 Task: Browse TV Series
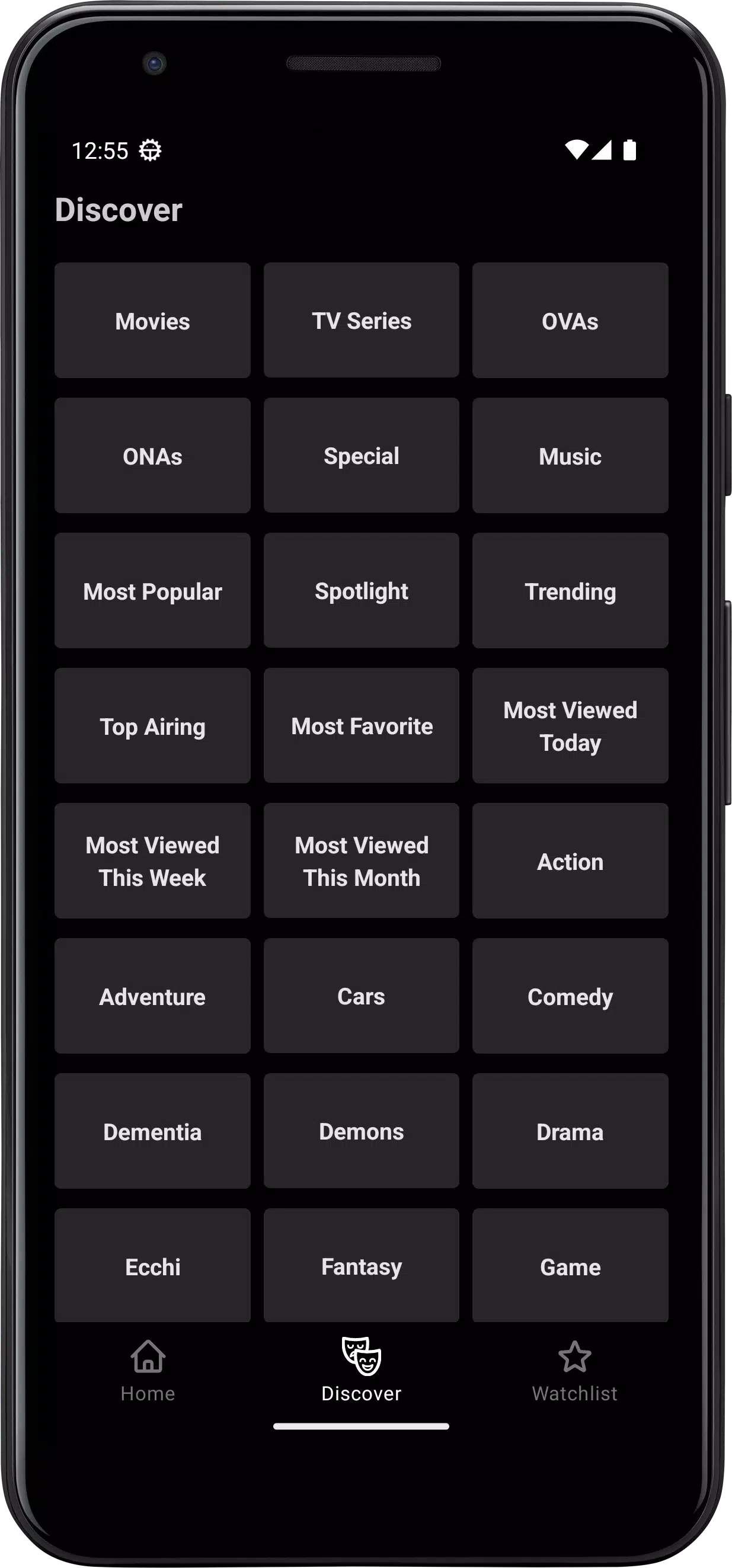click(x=361, y=320)
